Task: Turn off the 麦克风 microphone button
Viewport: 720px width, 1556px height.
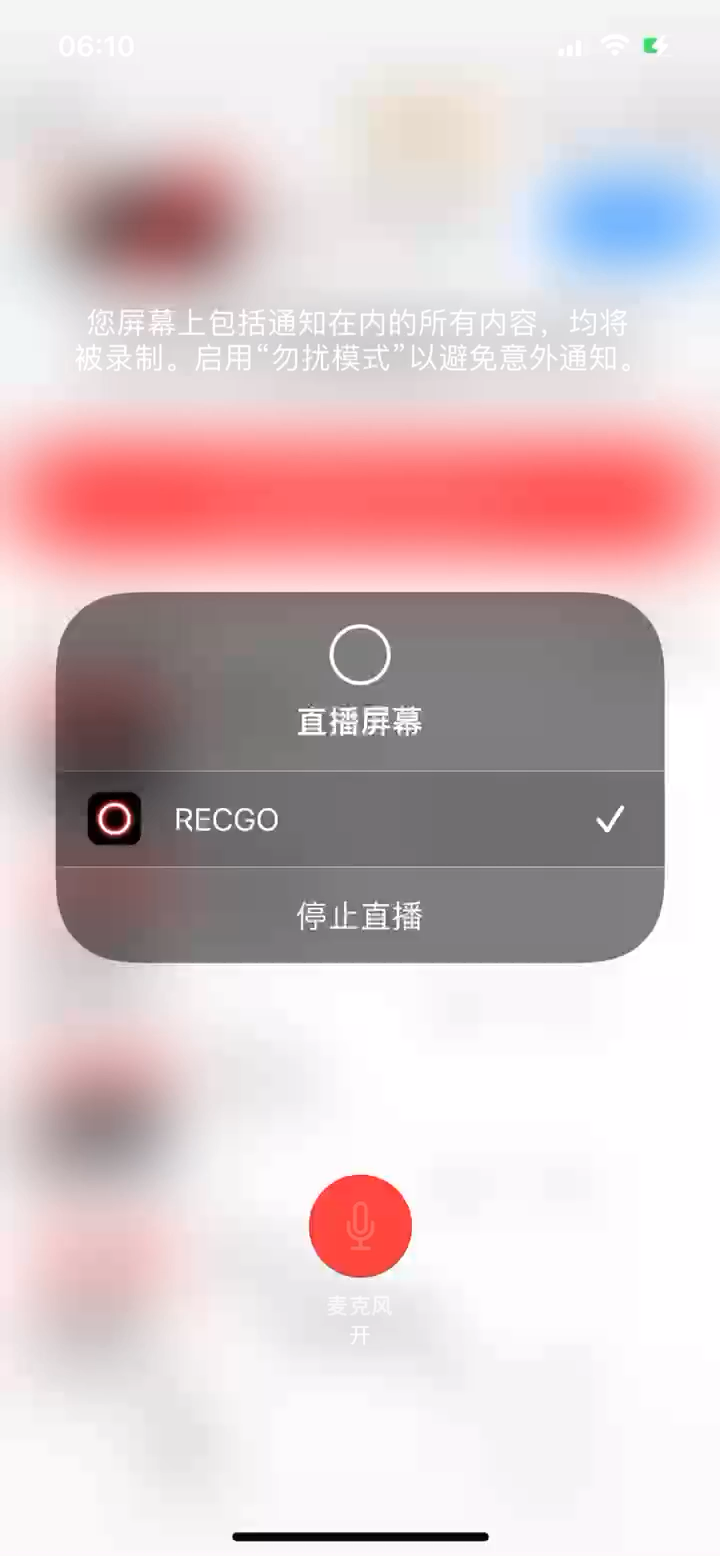Action: tap(360, 1226)
